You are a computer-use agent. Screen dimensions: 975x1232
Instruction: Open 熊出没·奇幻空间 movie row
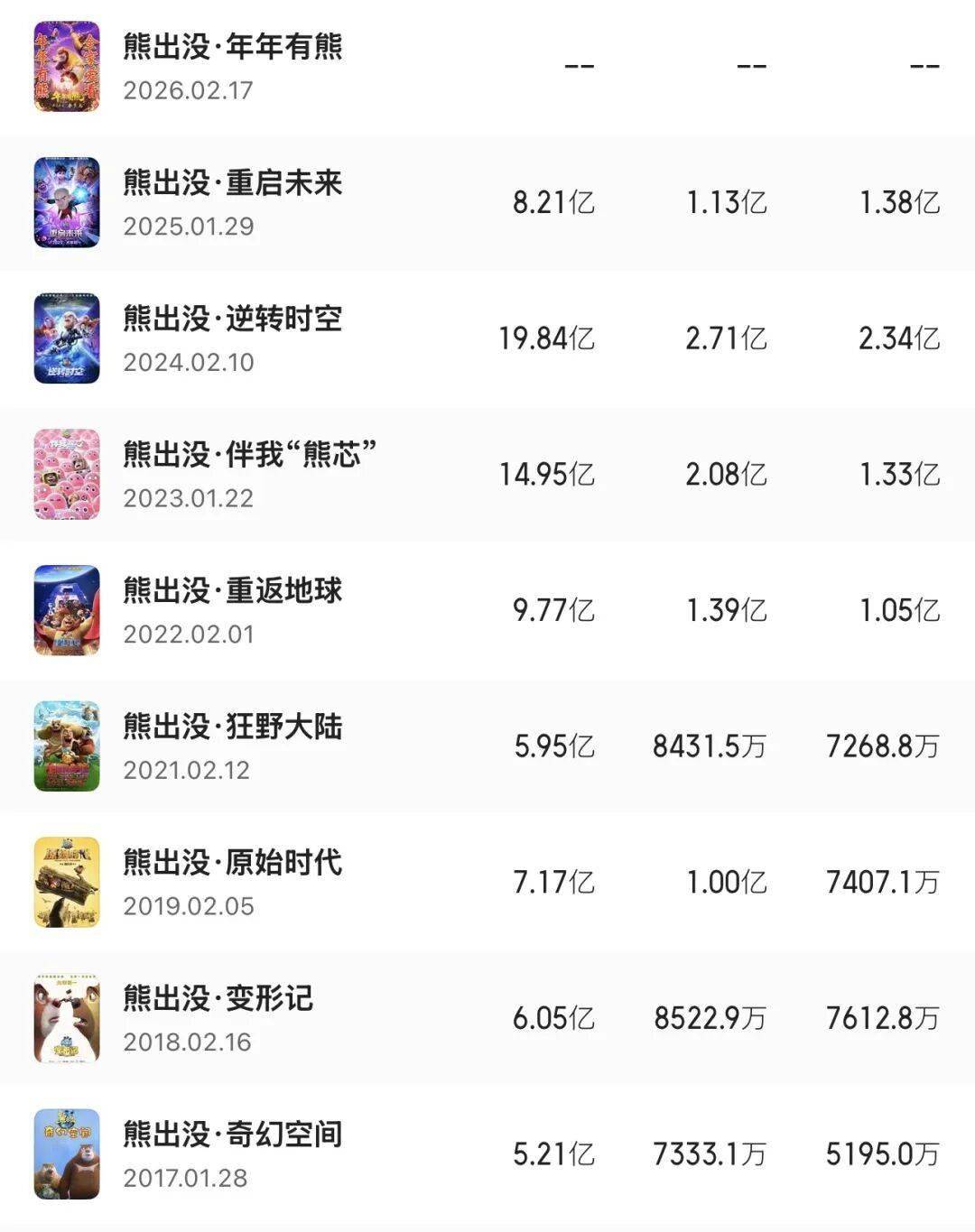tap(233, 1135)
